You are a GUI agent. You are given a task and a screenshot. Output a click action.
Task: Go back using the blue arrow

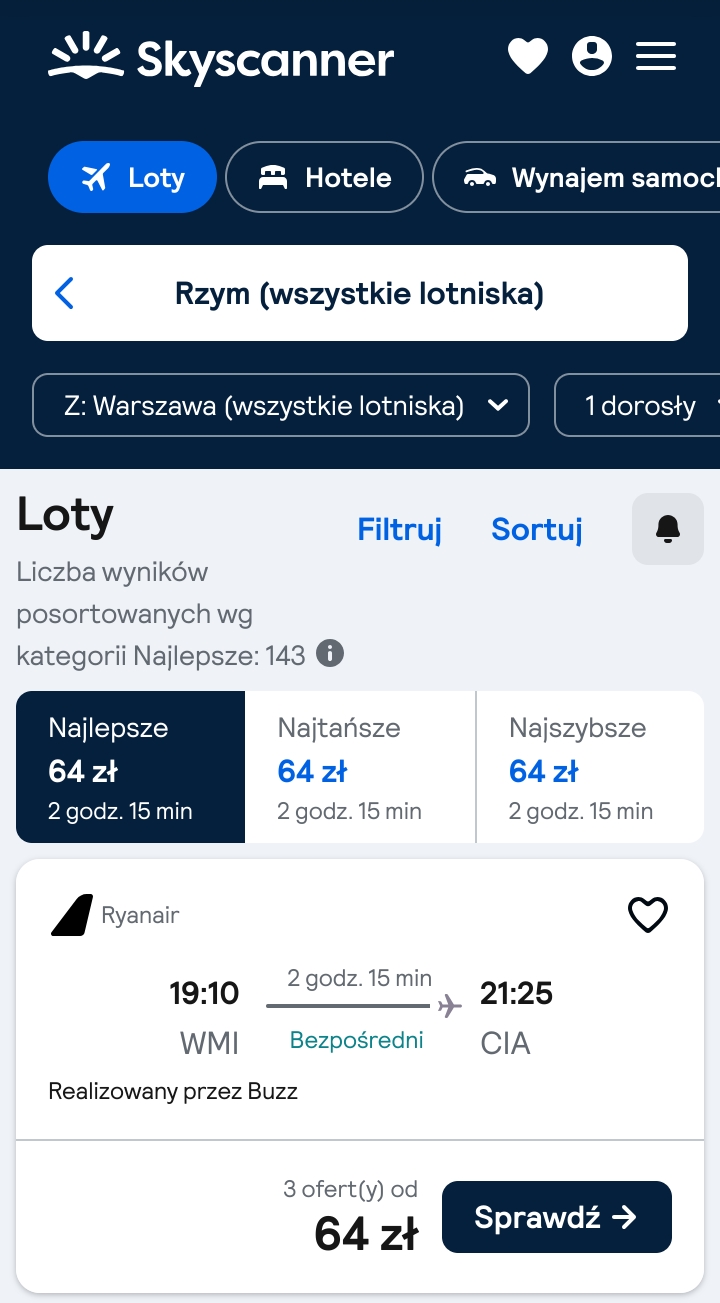pyautogui.click(x=65, y=293)
